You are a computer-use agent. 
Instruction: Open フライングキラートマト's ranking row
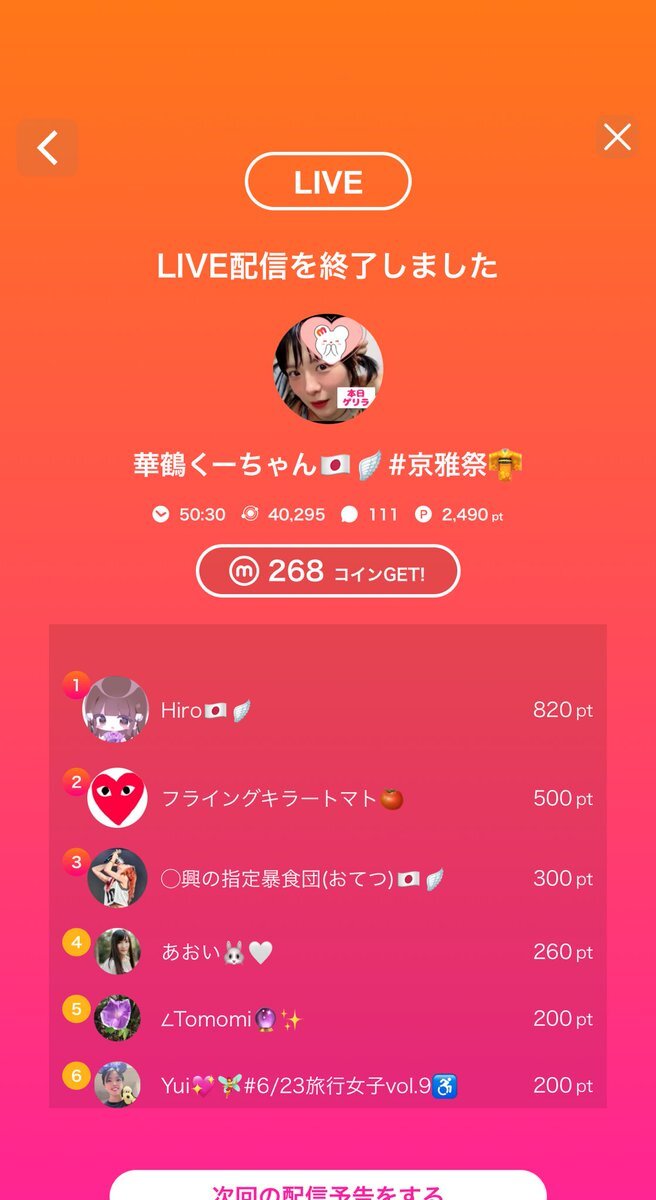pyautogui.click(x=328, y=798)
